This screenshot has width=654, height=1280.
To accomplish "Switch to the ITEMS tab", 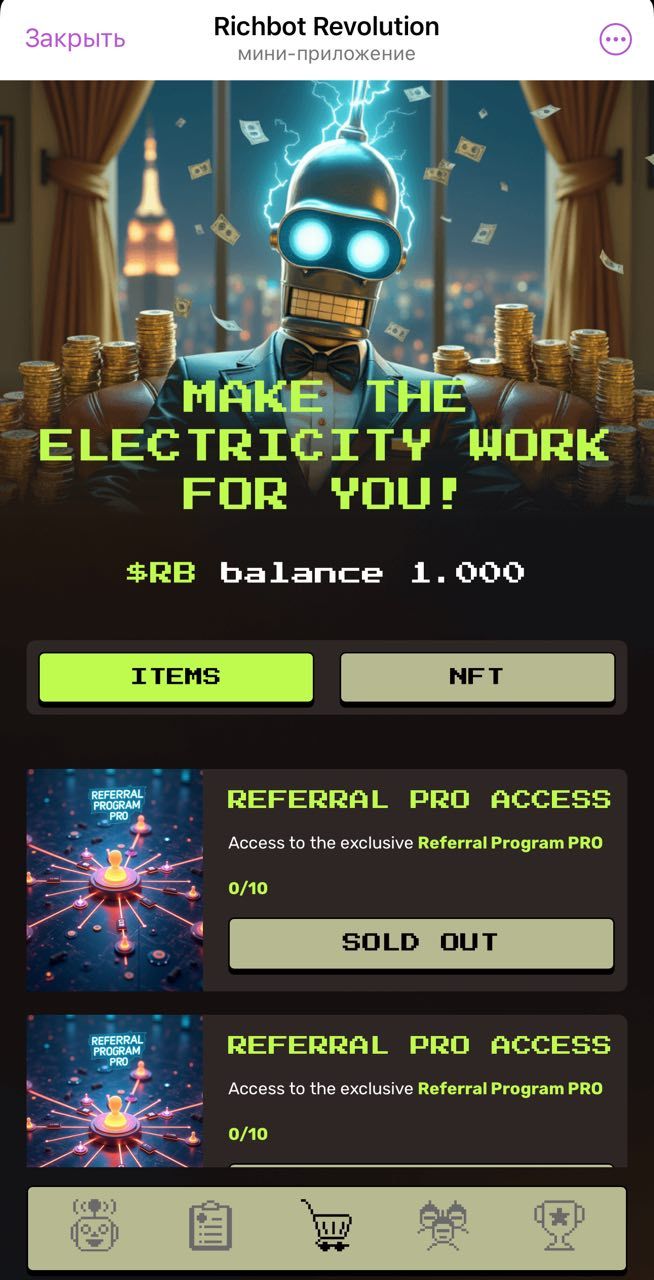I will 176,677.
